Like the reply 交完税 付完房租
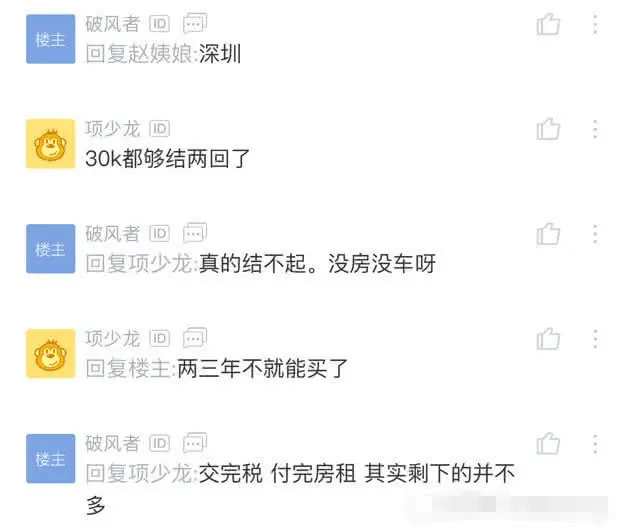626x531 pixels. (x=548, y=443)
